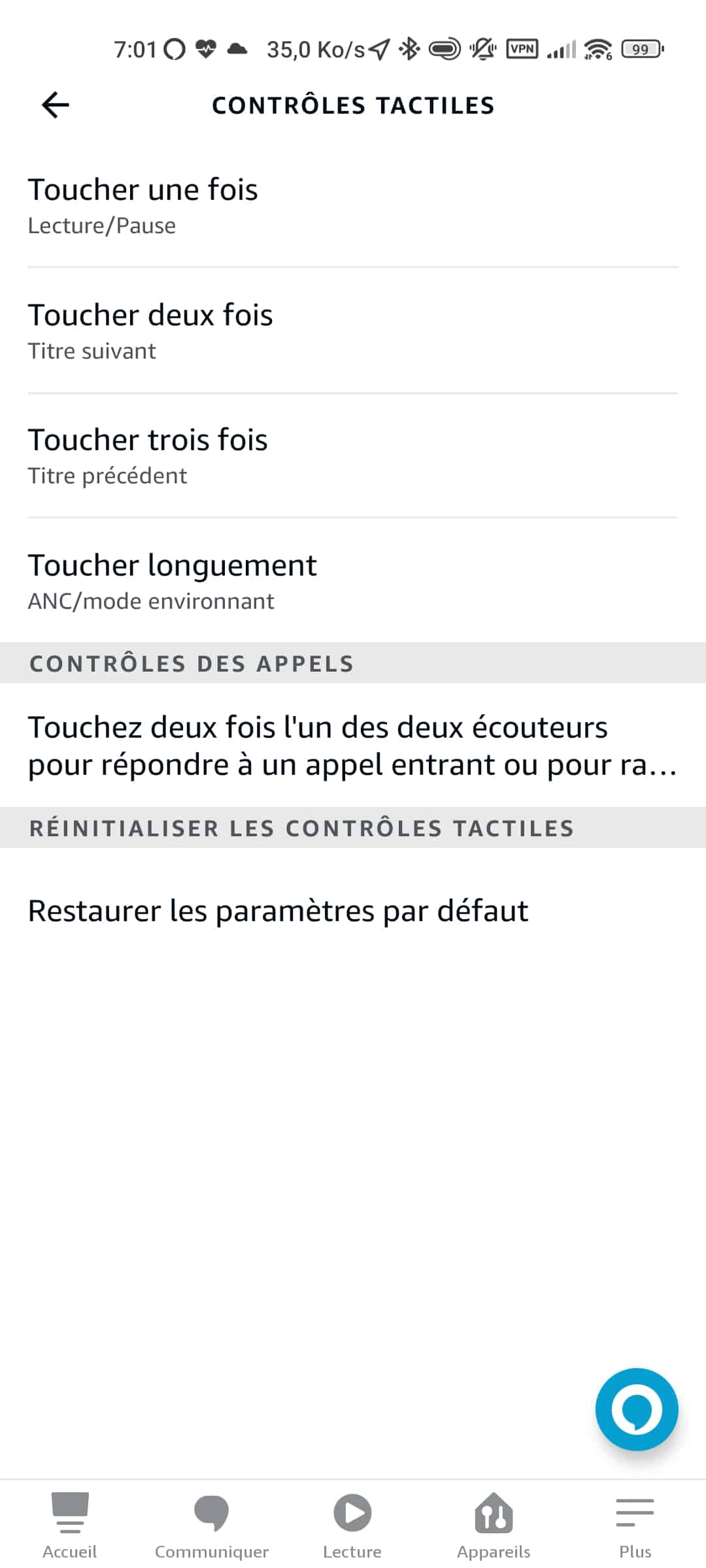Launch Alexa via the blue floating button
Screen dimensions: 706x1568
tap(637, 1409)
